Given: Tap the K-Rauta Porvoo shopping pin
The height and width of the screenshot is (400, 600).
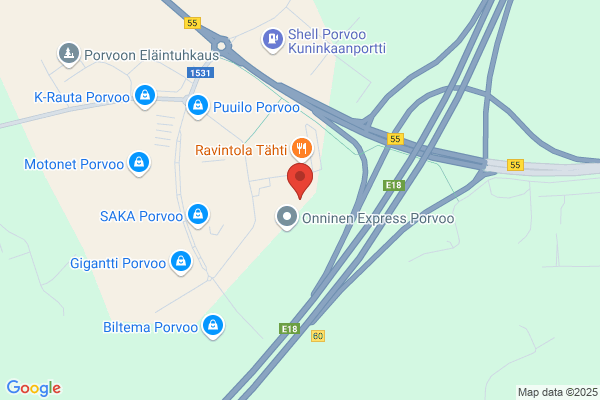Looking at the screenshot, I should coord(145,96).
